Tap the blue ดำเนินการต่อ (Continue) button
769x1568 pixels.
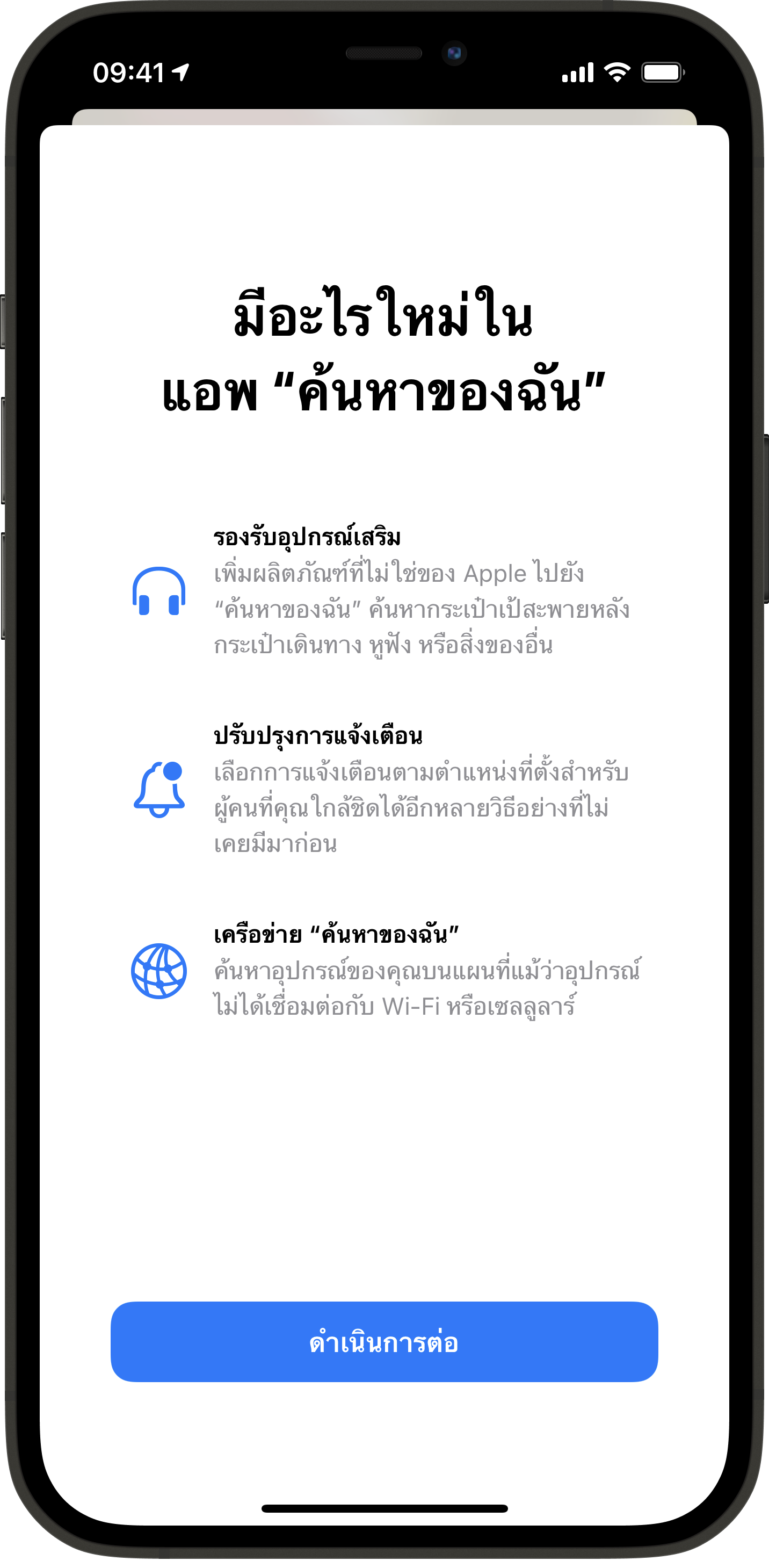(x=384, y=1341)
